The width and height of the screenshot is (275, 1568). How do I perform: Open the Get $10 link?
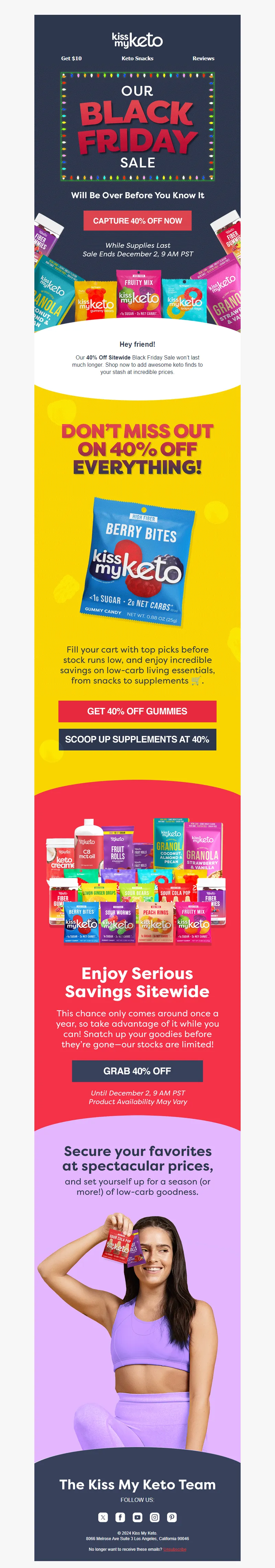pyautogui.click(x=71, y=59)
